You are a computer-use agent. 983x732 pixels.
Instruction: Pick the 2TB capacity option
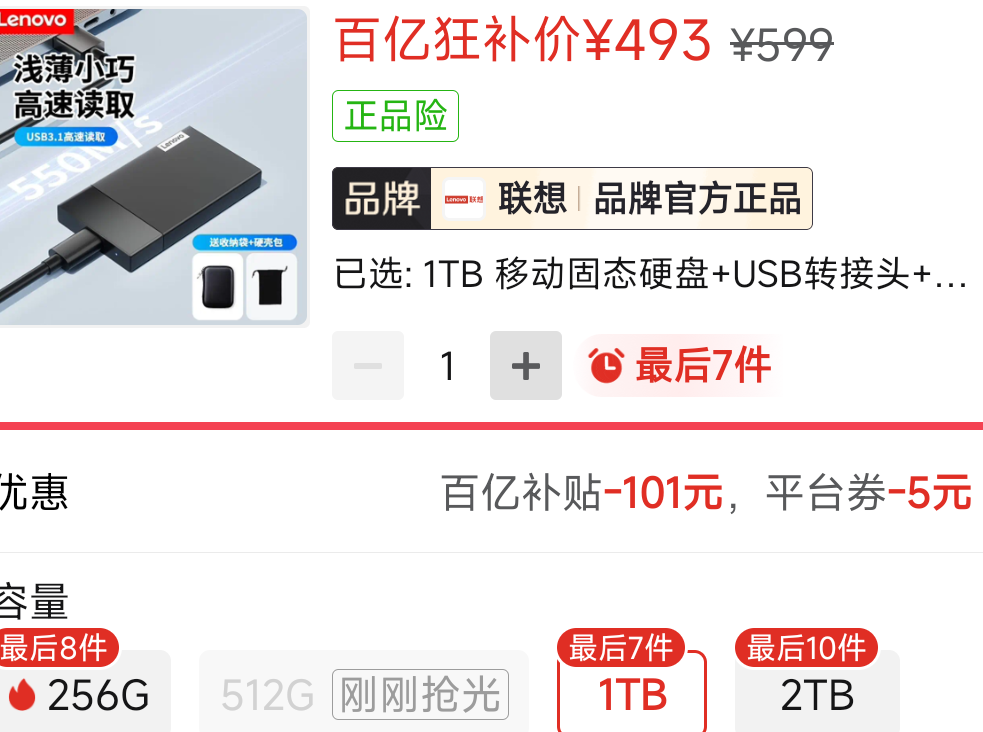pos(817,694)
